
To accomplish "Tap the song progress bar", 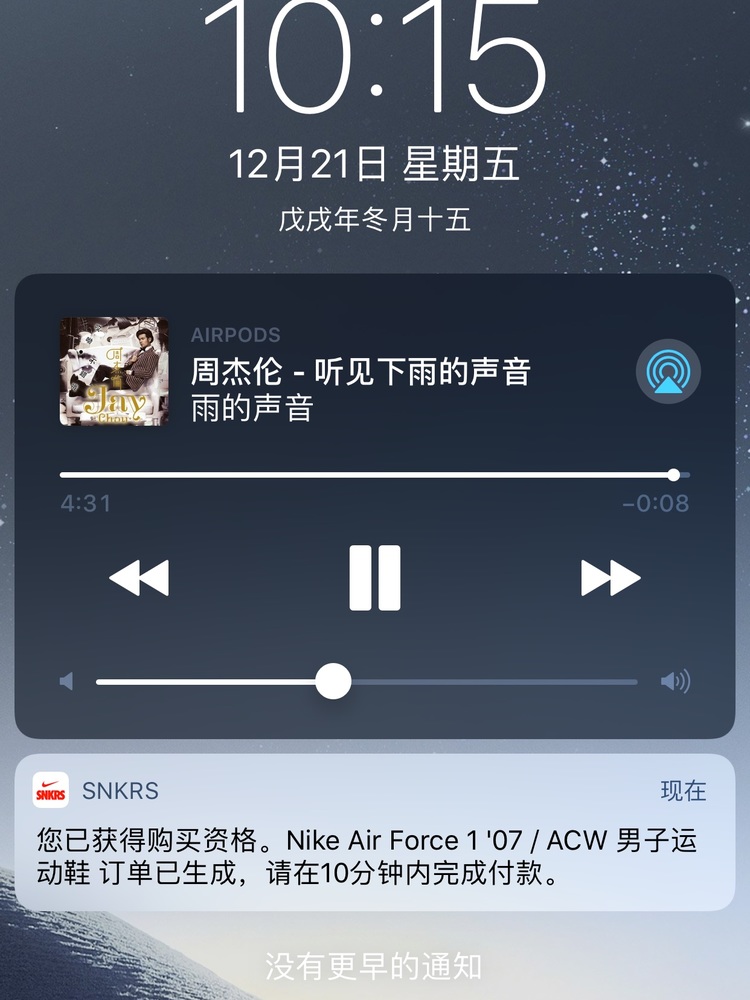I will [x=370, y=475].
